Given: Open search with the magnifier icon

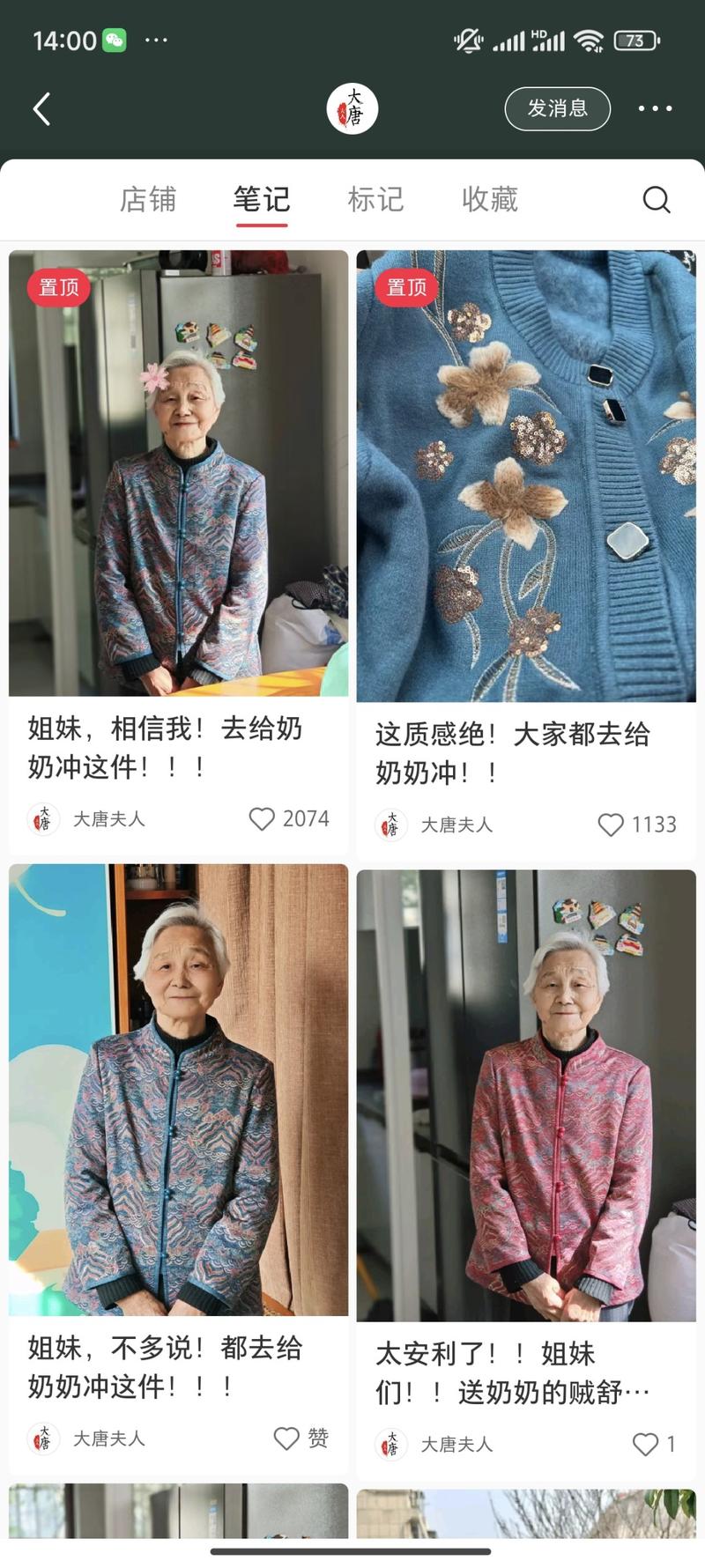Looking at the screenshot, I should click(x=656, y=199).
